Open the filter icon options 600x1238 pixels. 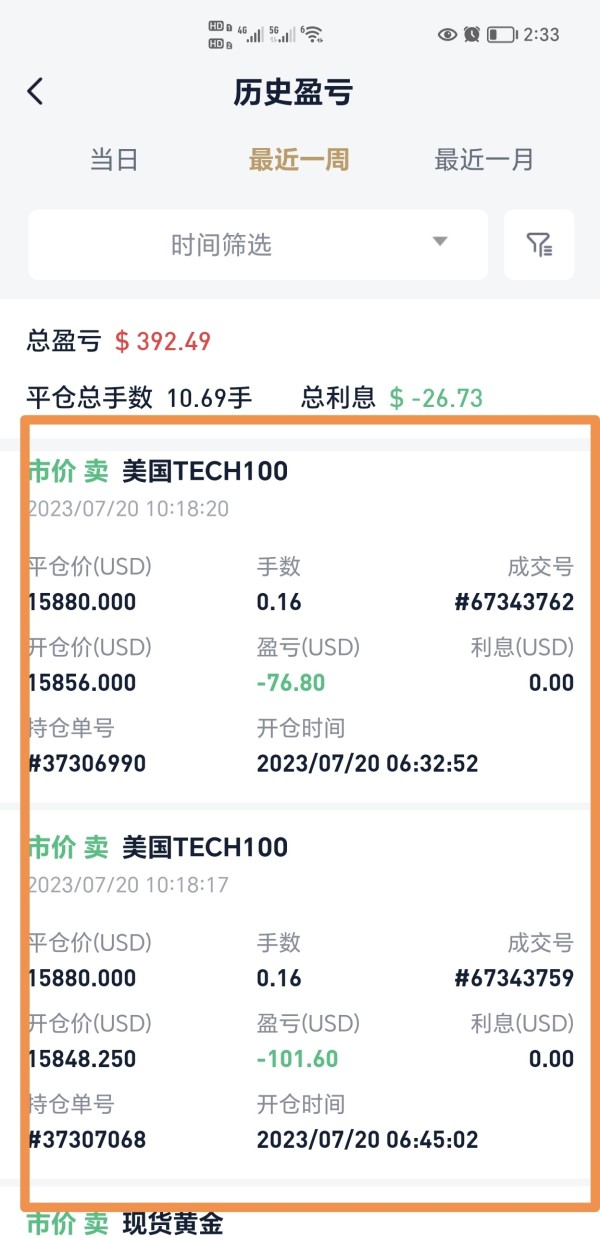[x=539, y=245]
